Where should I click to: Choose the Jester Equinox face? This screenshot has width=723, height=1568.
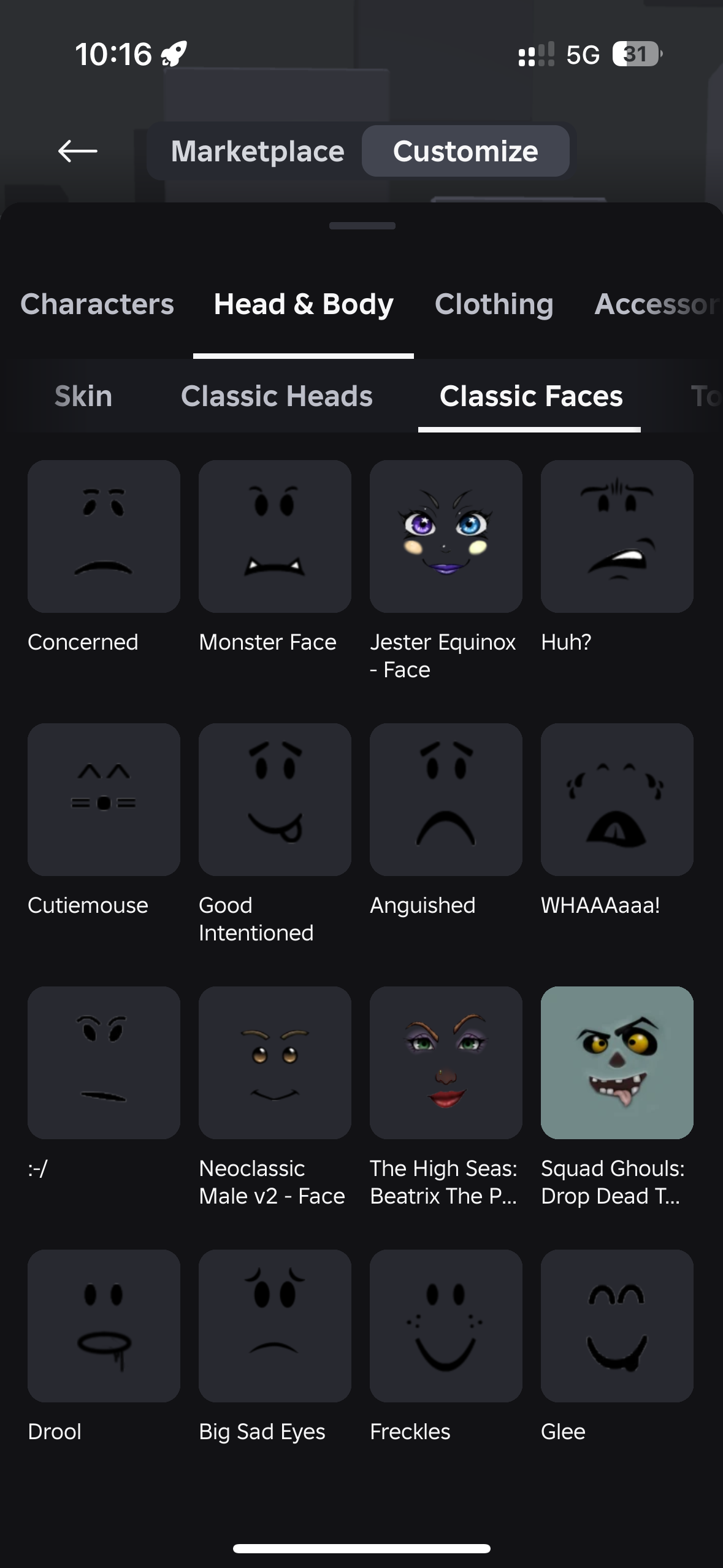point(446,536)
